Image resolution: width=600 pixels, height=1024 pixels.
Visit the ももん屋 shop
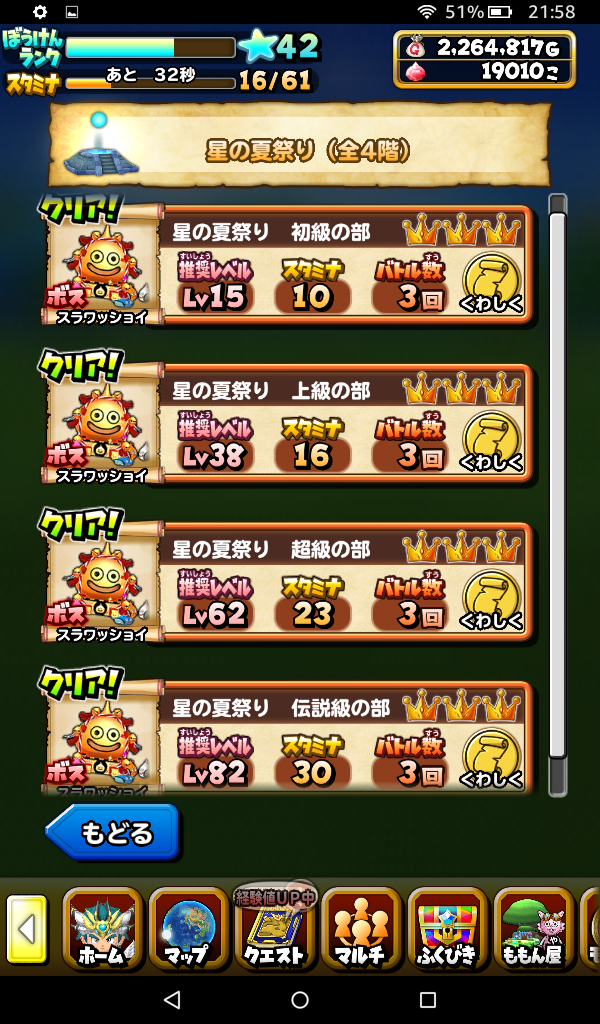pyautogui.click(x=532, y=929)
